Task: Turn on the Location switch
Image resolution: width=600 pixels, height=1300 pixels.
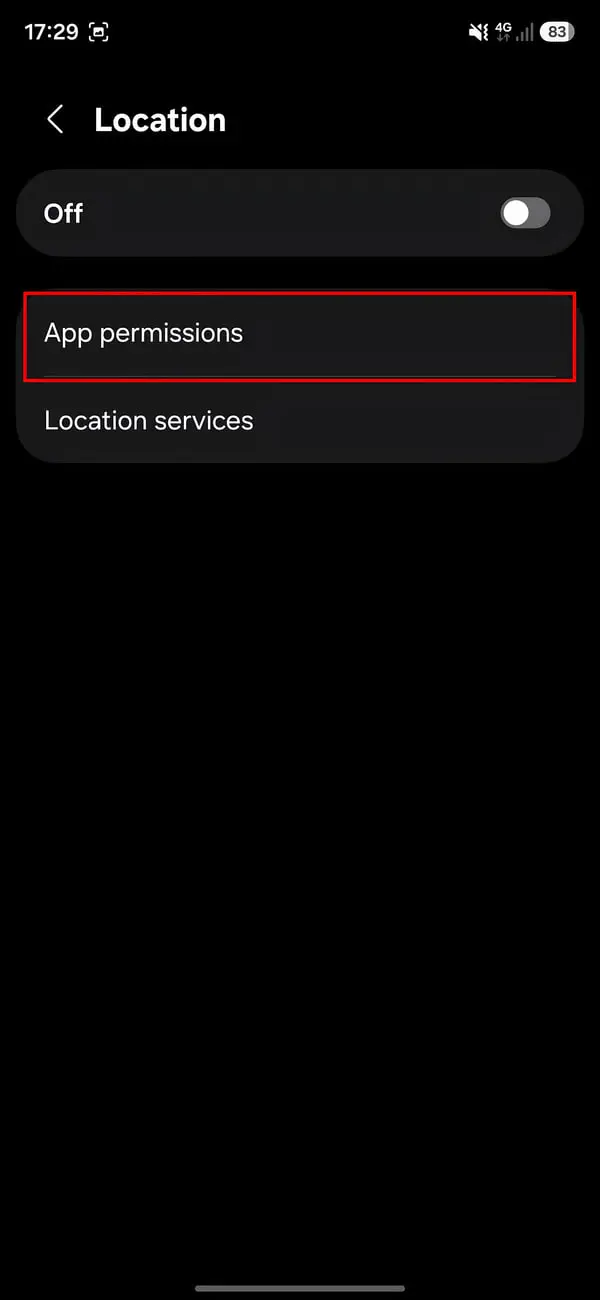Action: [x=525, y=213]
